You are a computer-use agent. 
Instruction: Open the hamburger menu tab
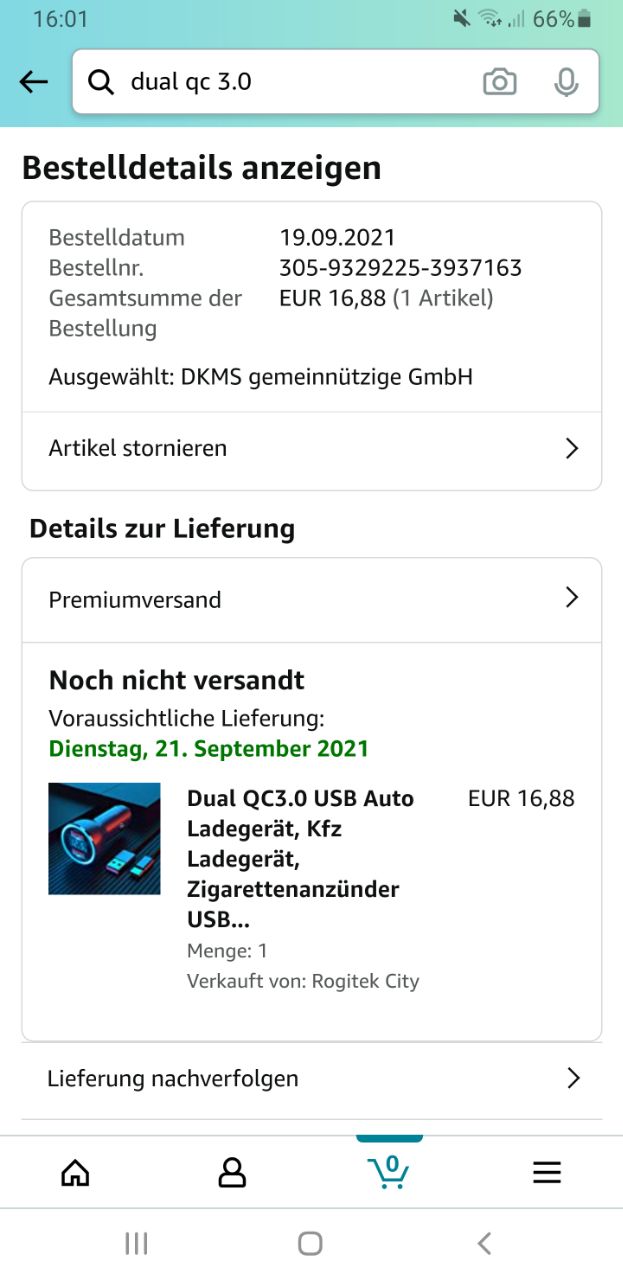click(547, 1172)
